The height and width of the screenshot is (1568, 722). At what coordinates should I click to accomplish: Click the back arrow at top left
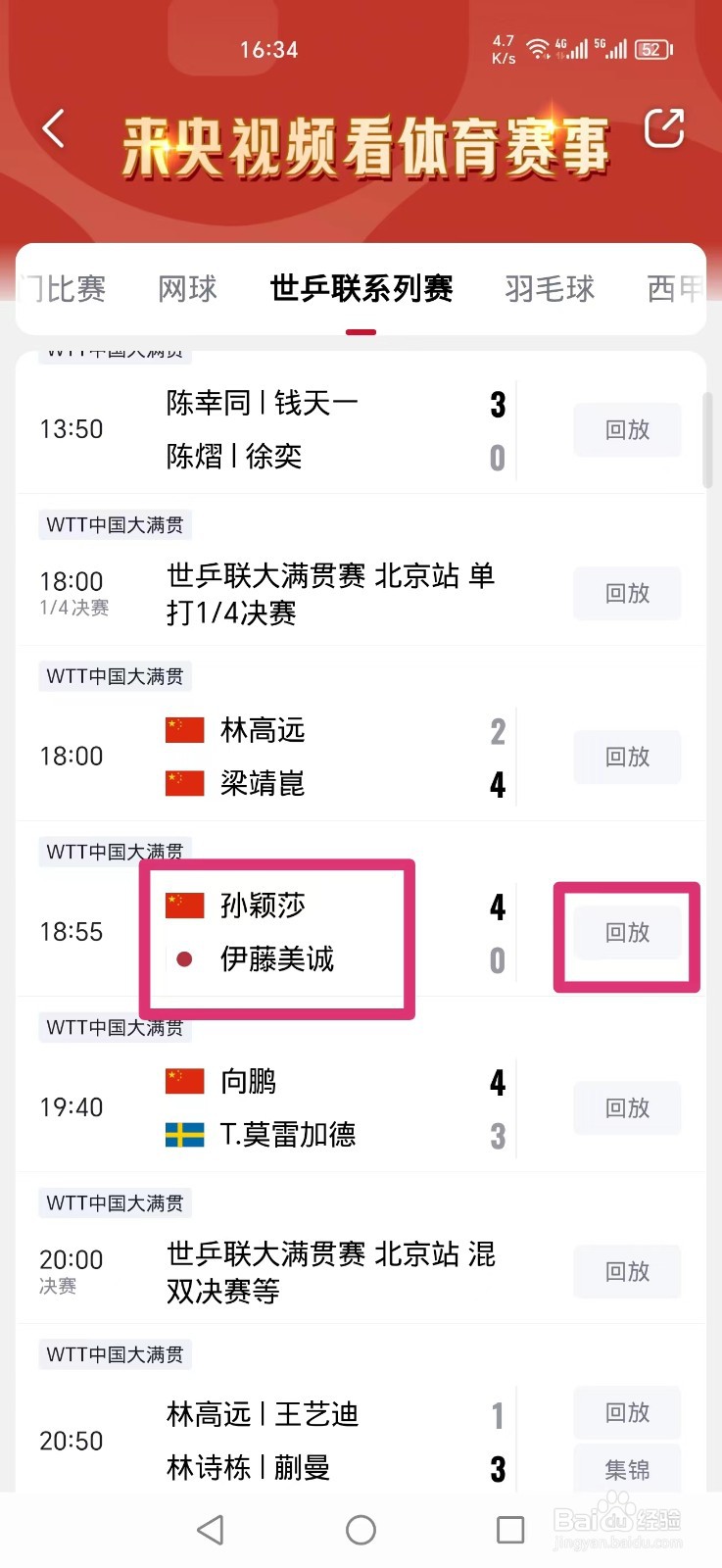[53, 128]
